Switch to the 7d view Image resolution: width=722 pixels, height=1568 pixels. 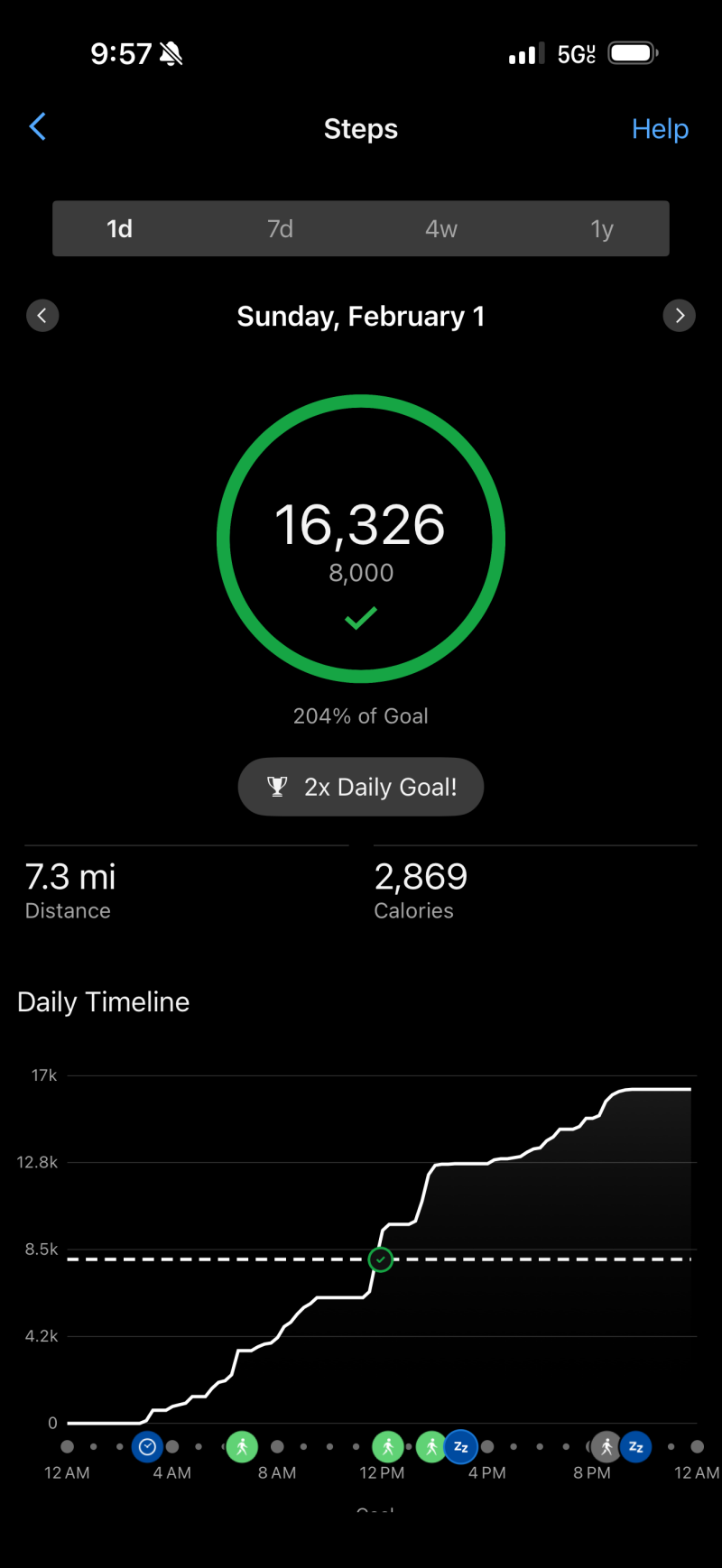click(x=280, y=229)
